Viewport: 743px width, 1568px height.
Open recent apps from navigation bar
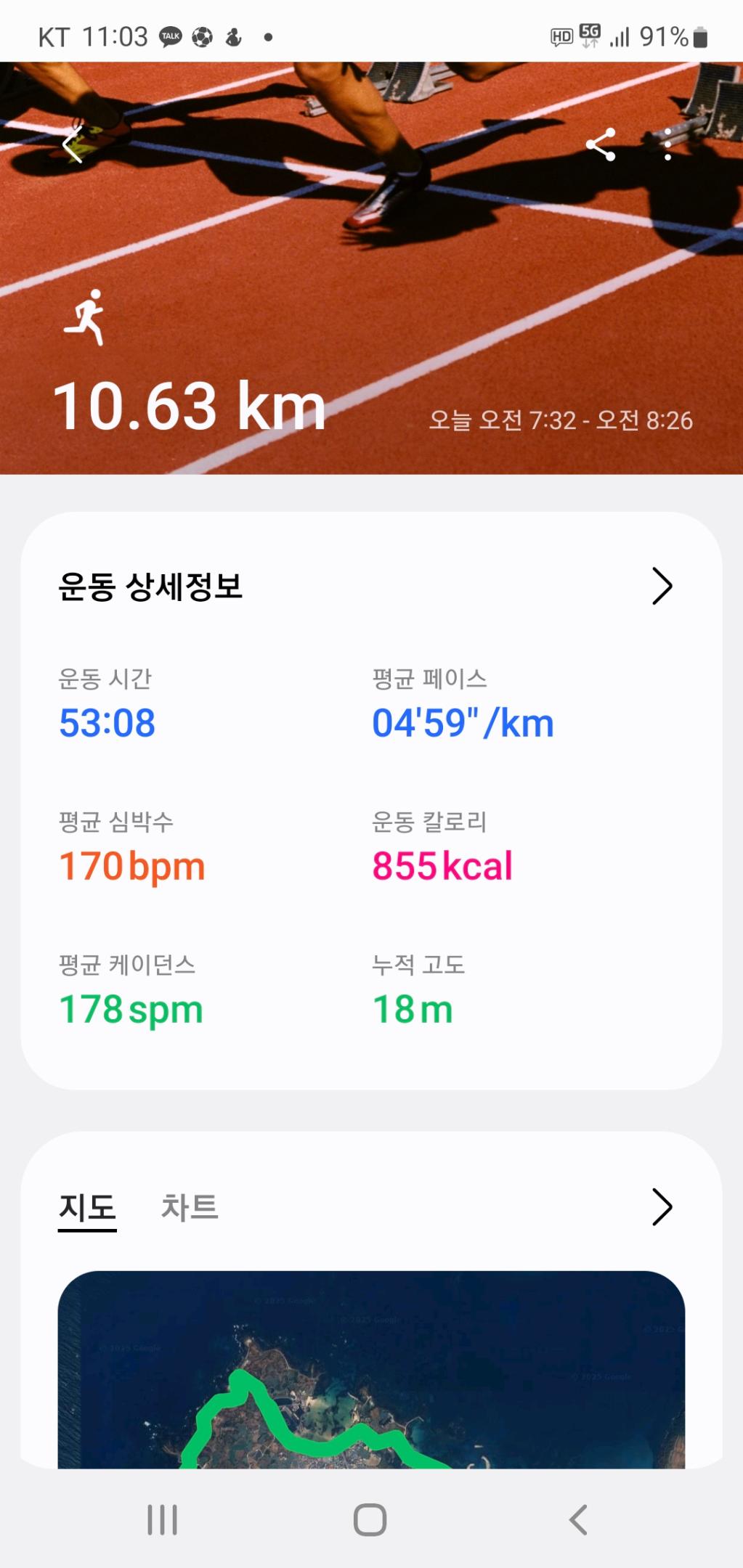pos(163,1519)
